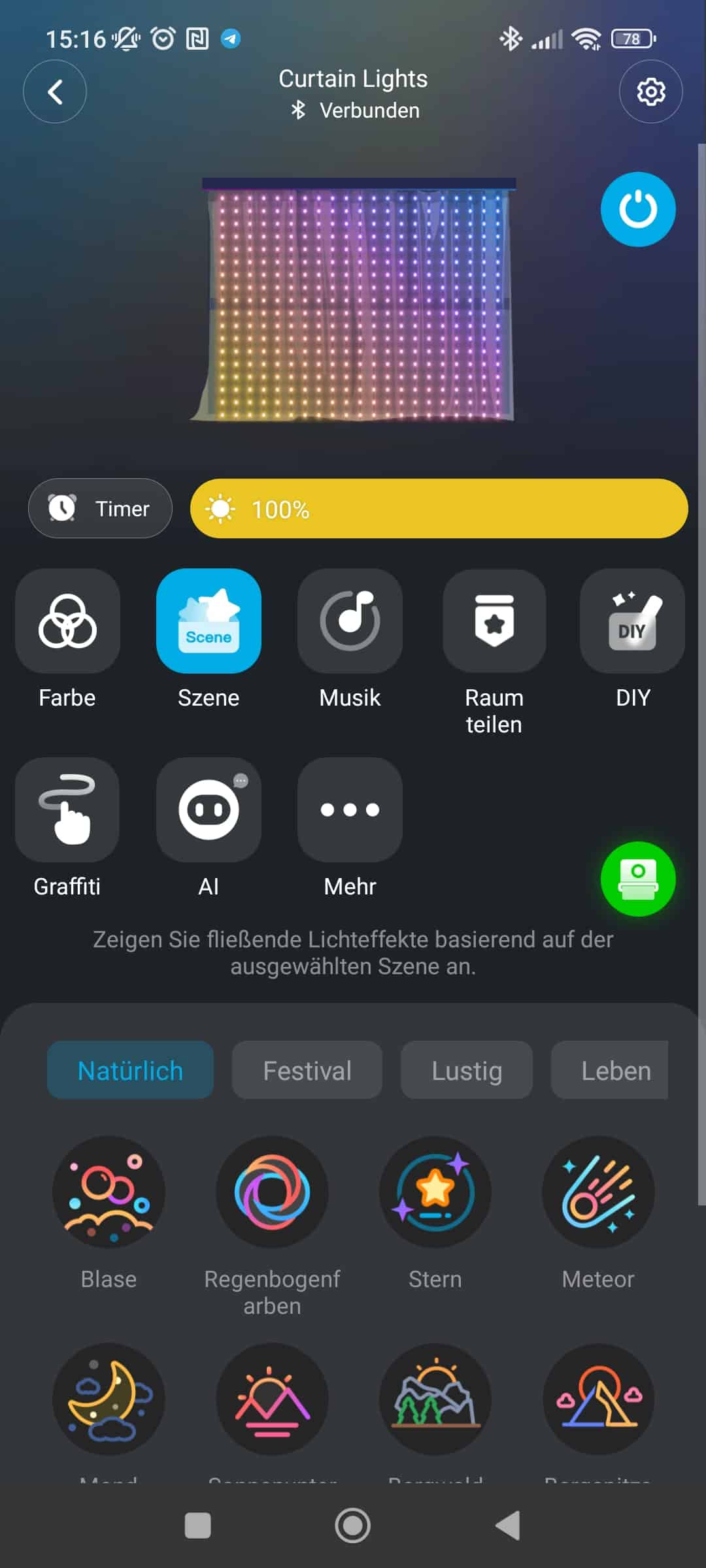Launch Graffiti mode
This screenshot has height=1568, width=706.
67,810
